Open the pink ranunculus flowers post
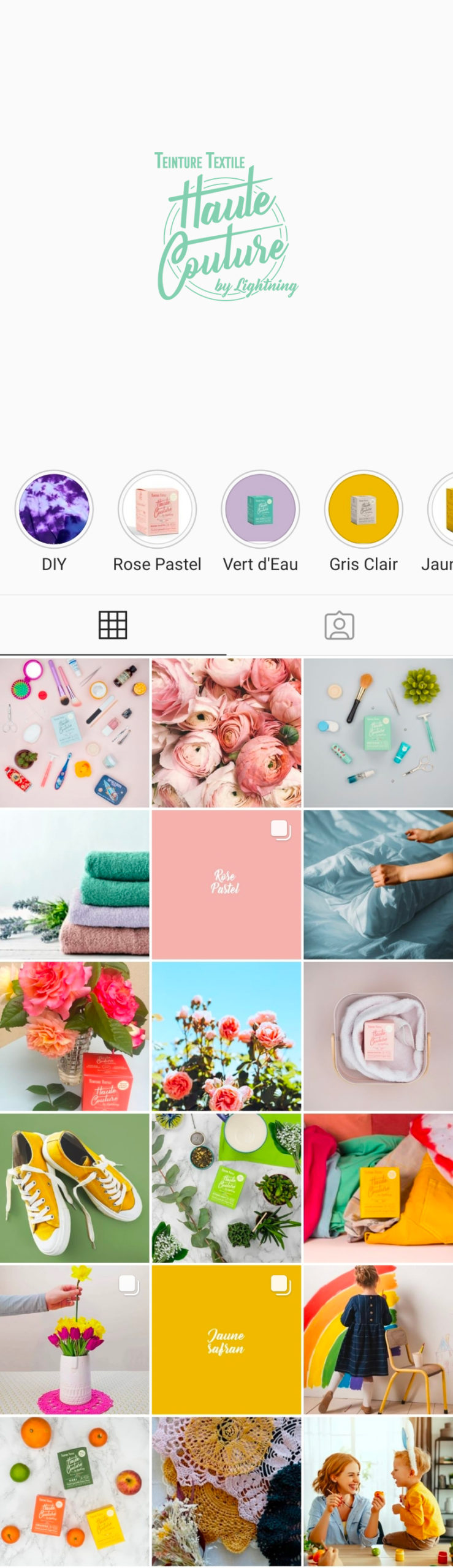453x1568 pixels. pyautogui.click(x=226, y=733)
